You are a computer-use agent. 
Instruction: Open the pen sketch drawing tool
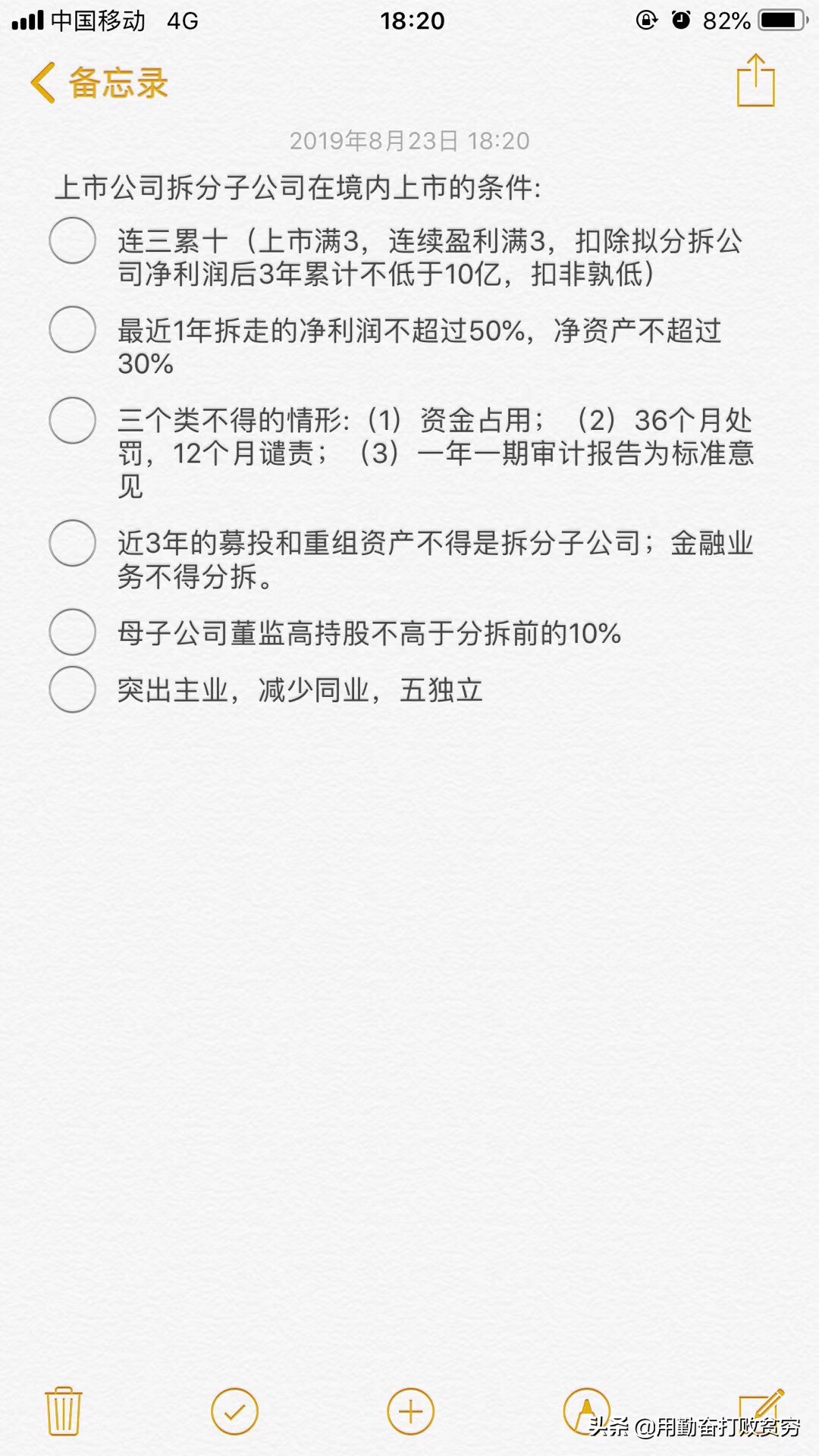click(586, 1411)
